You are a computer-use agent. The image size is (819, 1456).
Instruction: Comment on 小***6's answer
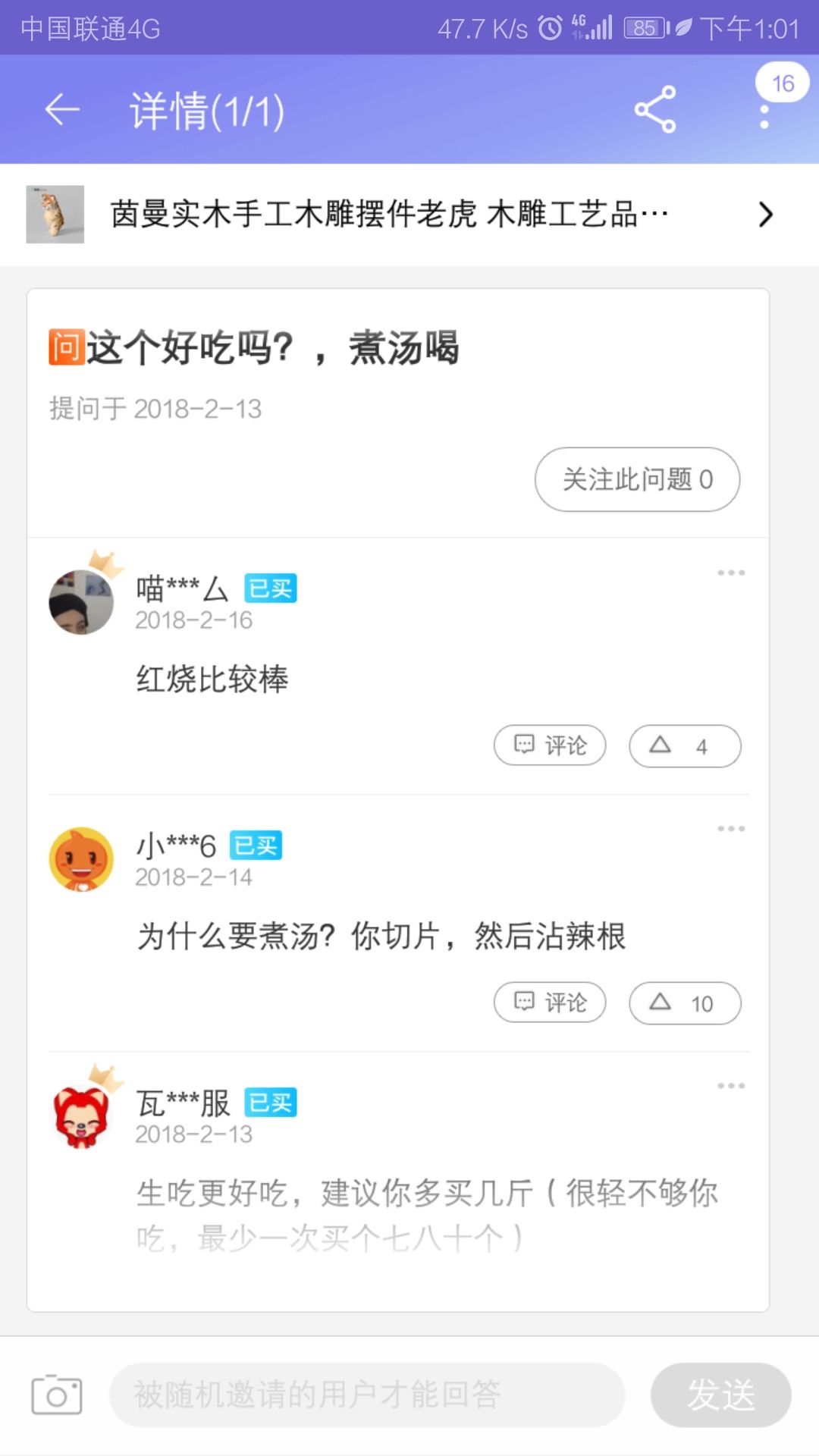point(550,1003)
